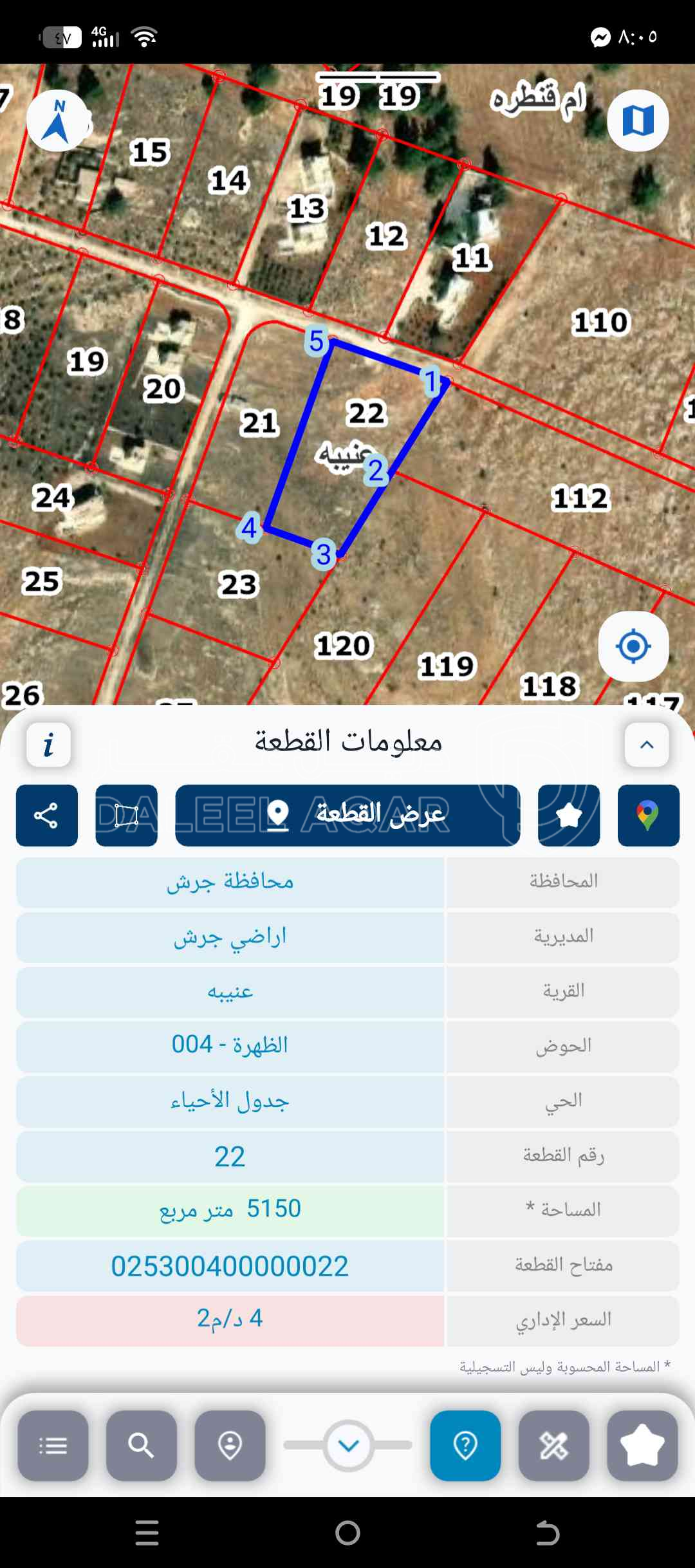
Task: Go back using system navigation
Action: click(548, 1533)
